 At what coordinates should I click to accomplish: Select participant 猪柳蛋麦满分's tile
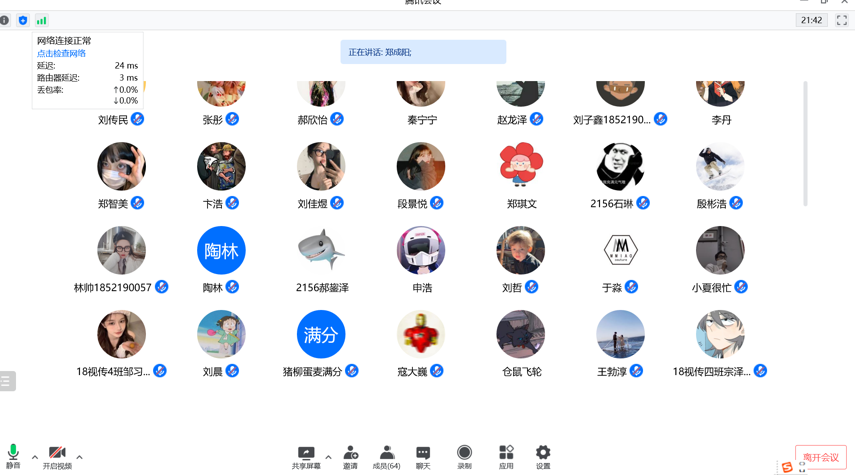tap(321, 335)
